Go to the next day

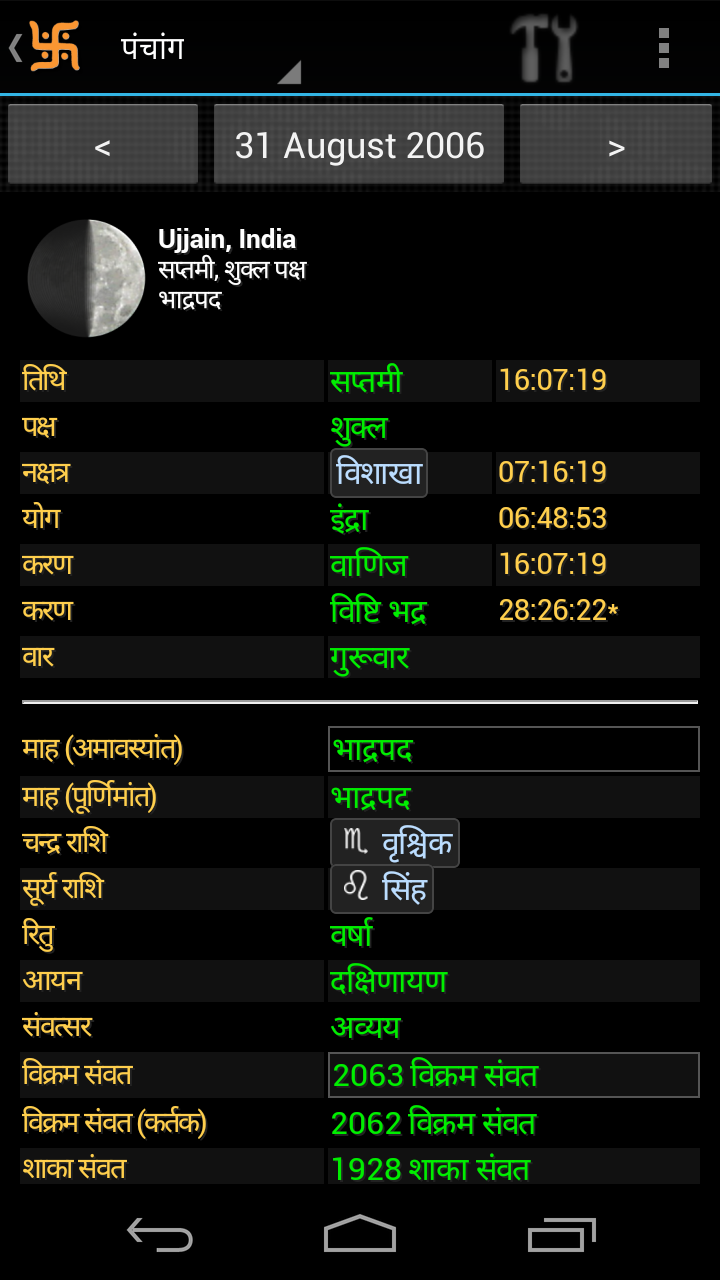coord(615,146)
